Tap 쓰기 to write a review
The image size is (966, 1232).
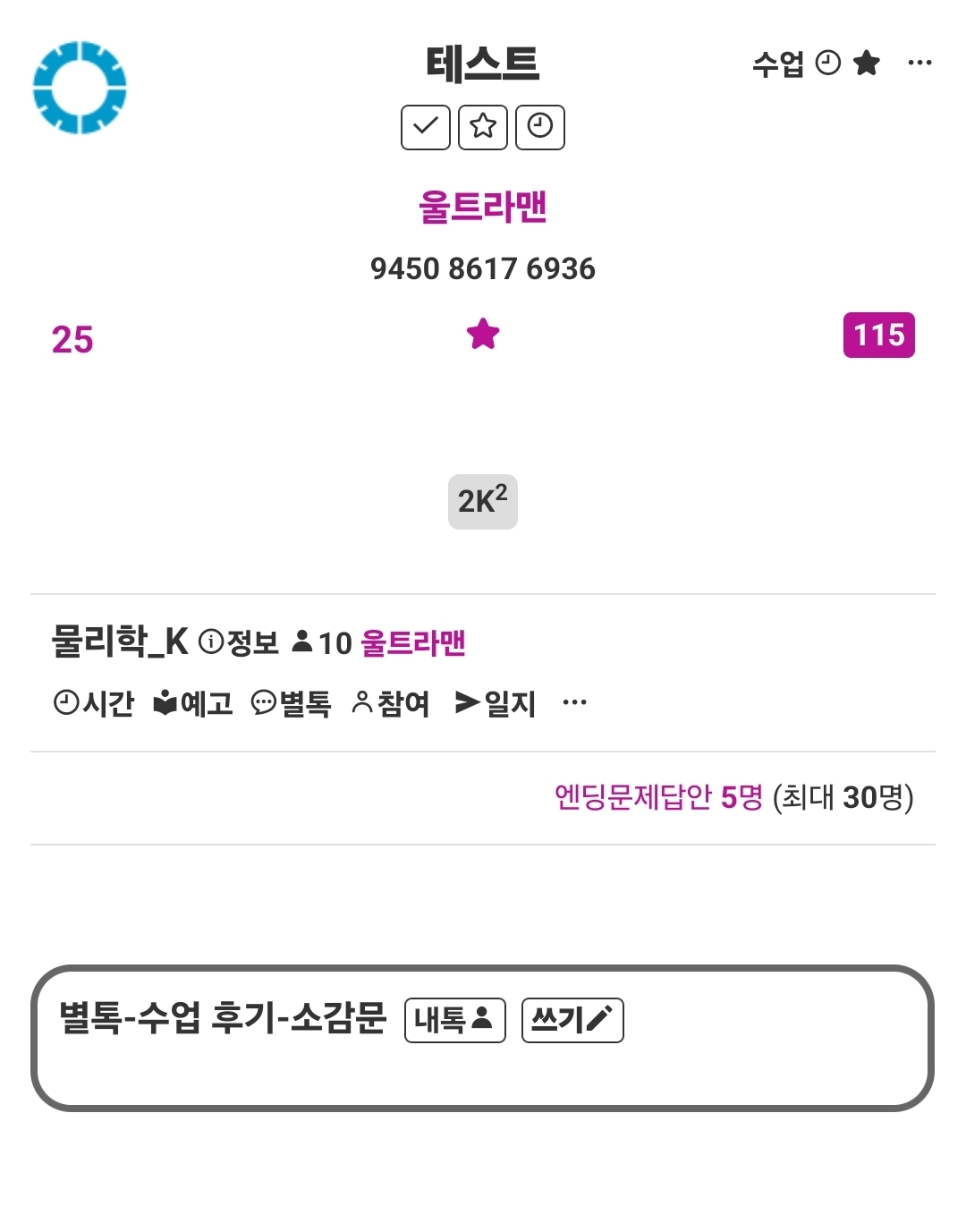572,1020
